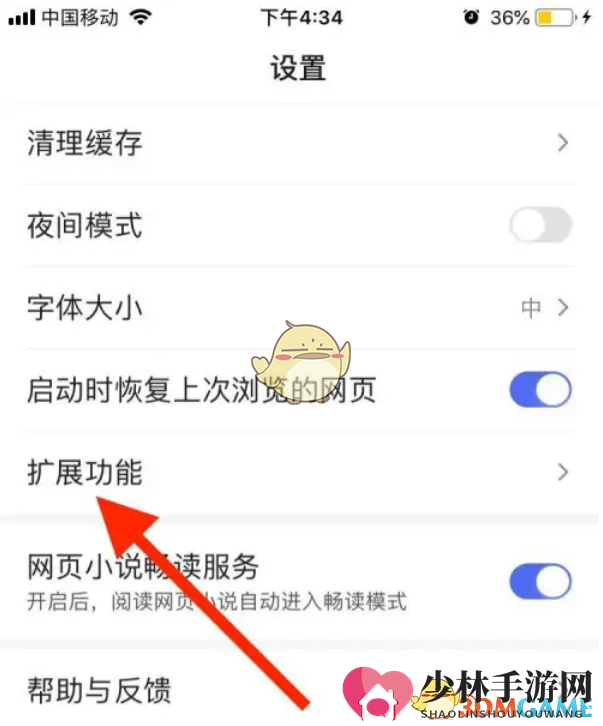Open 字体大小 setting
Screen dimensions: 603x726
tap(300, 308)
